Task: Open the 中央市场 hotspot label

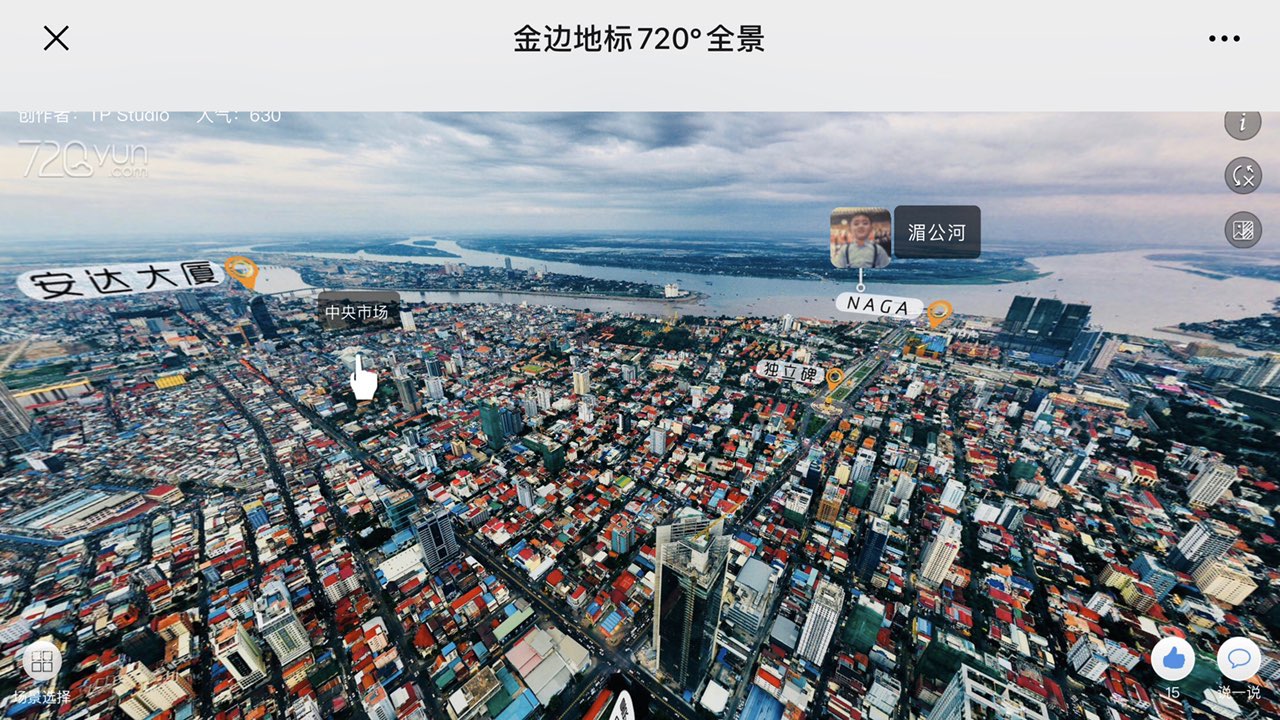Action: click(x=357, y=312)
